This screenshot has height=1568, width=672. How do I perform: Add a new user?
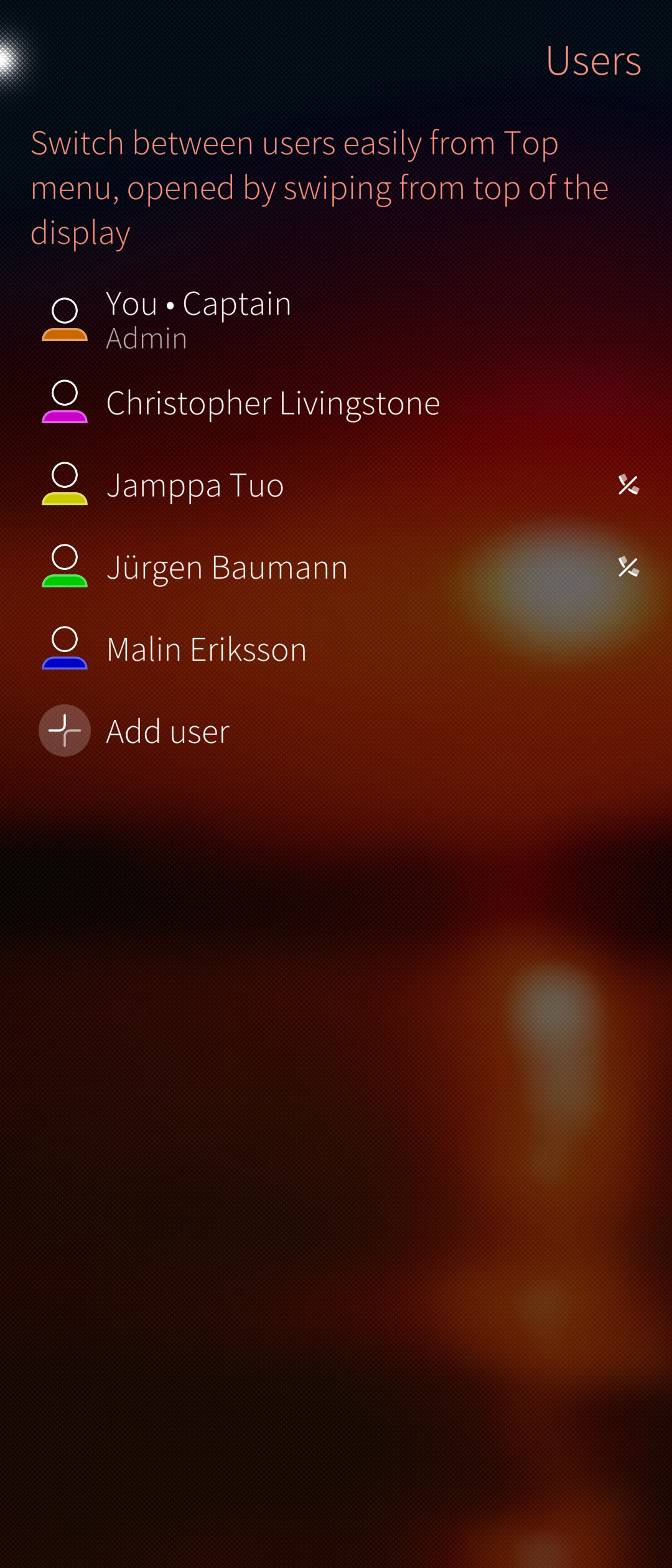click(x=168, y=731)
